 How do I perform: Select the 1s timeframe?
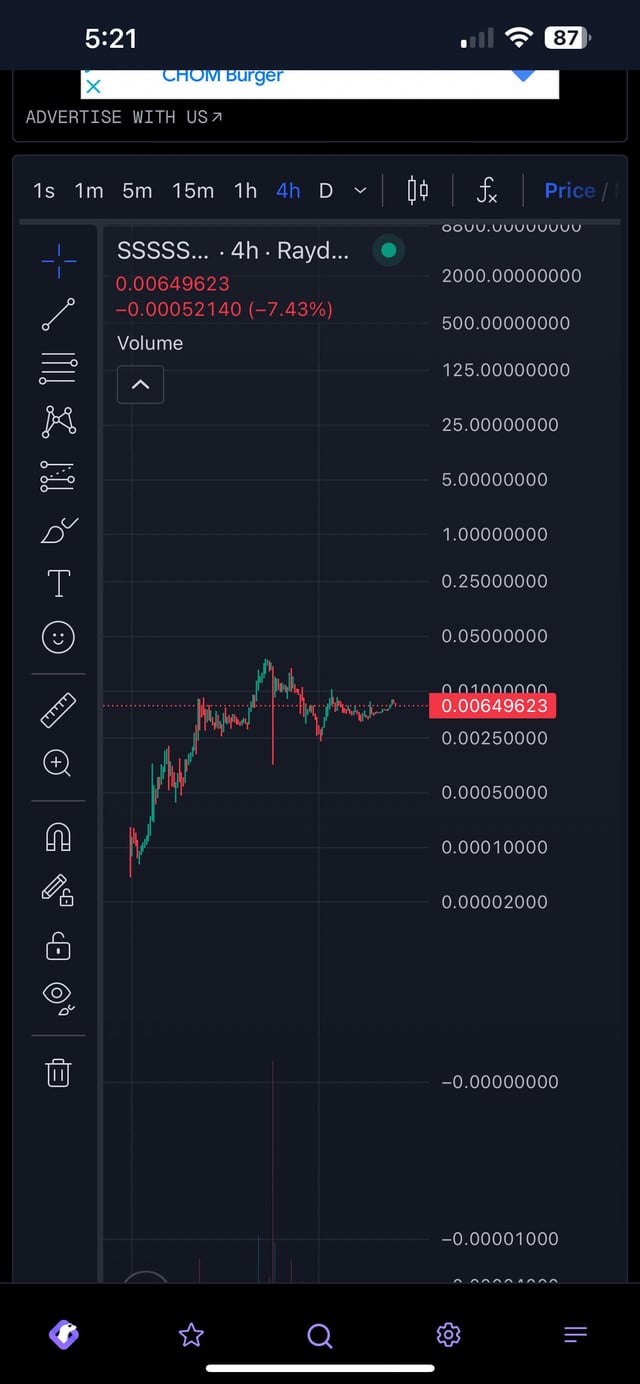coord(44,190)
